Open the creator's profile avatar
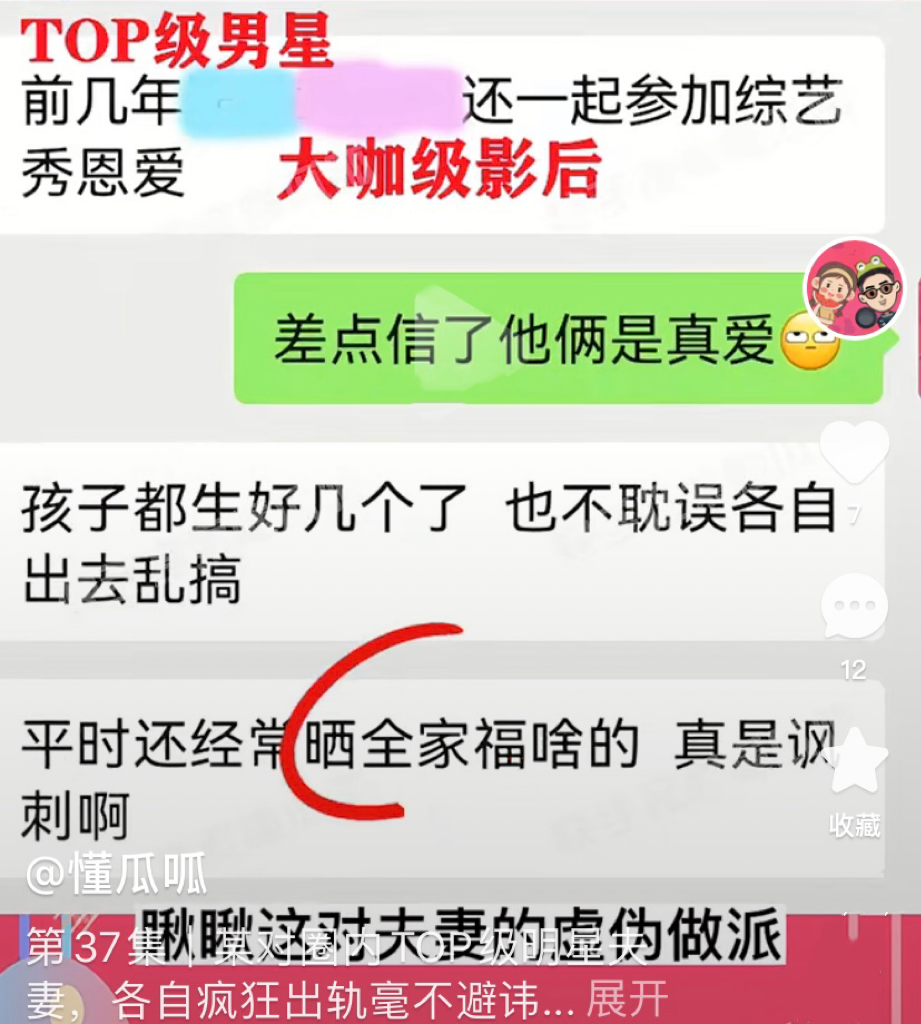This screenshot has height=1024, width=921. coord(854,289)
